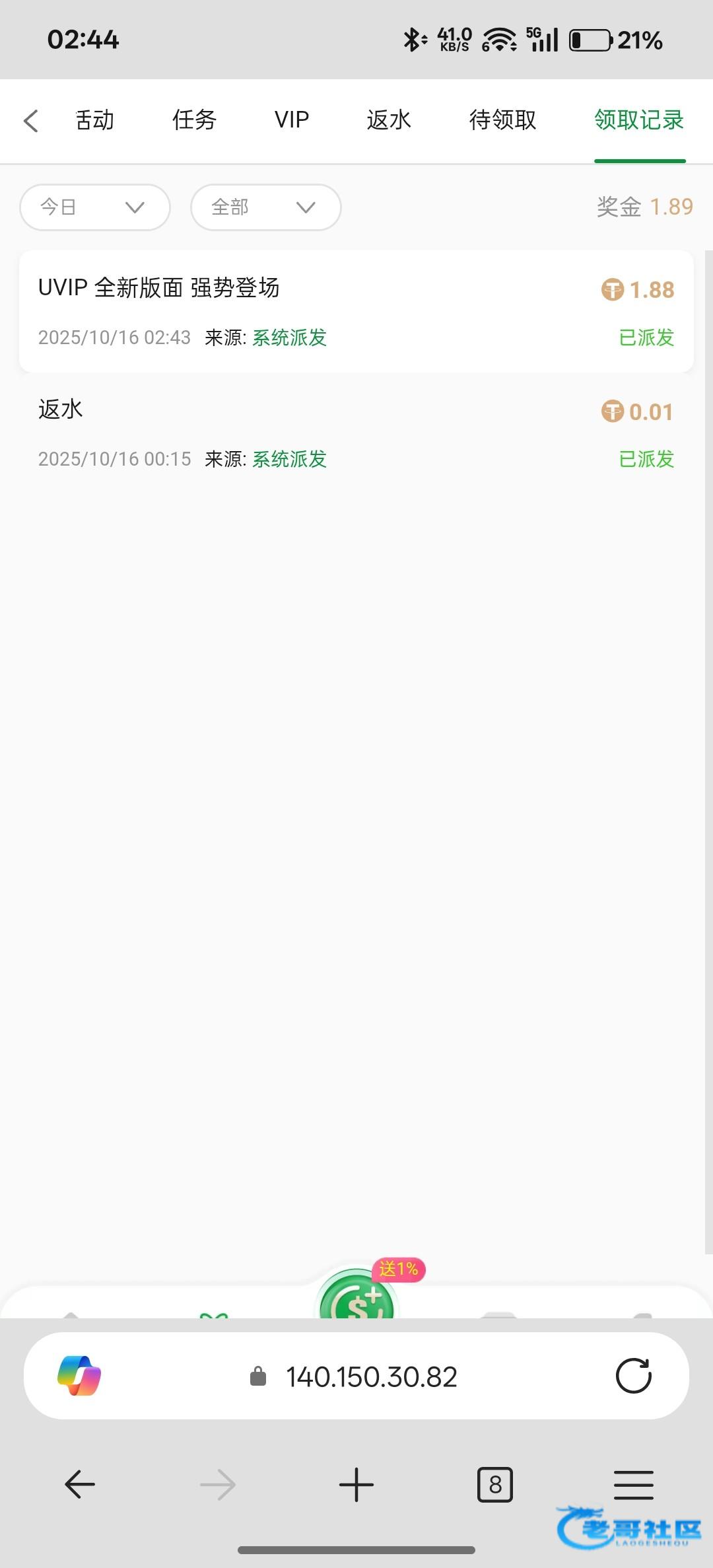Go back using the top-left arrow
Viewport: 713px width, 1568px height.
tap(31, 121)
